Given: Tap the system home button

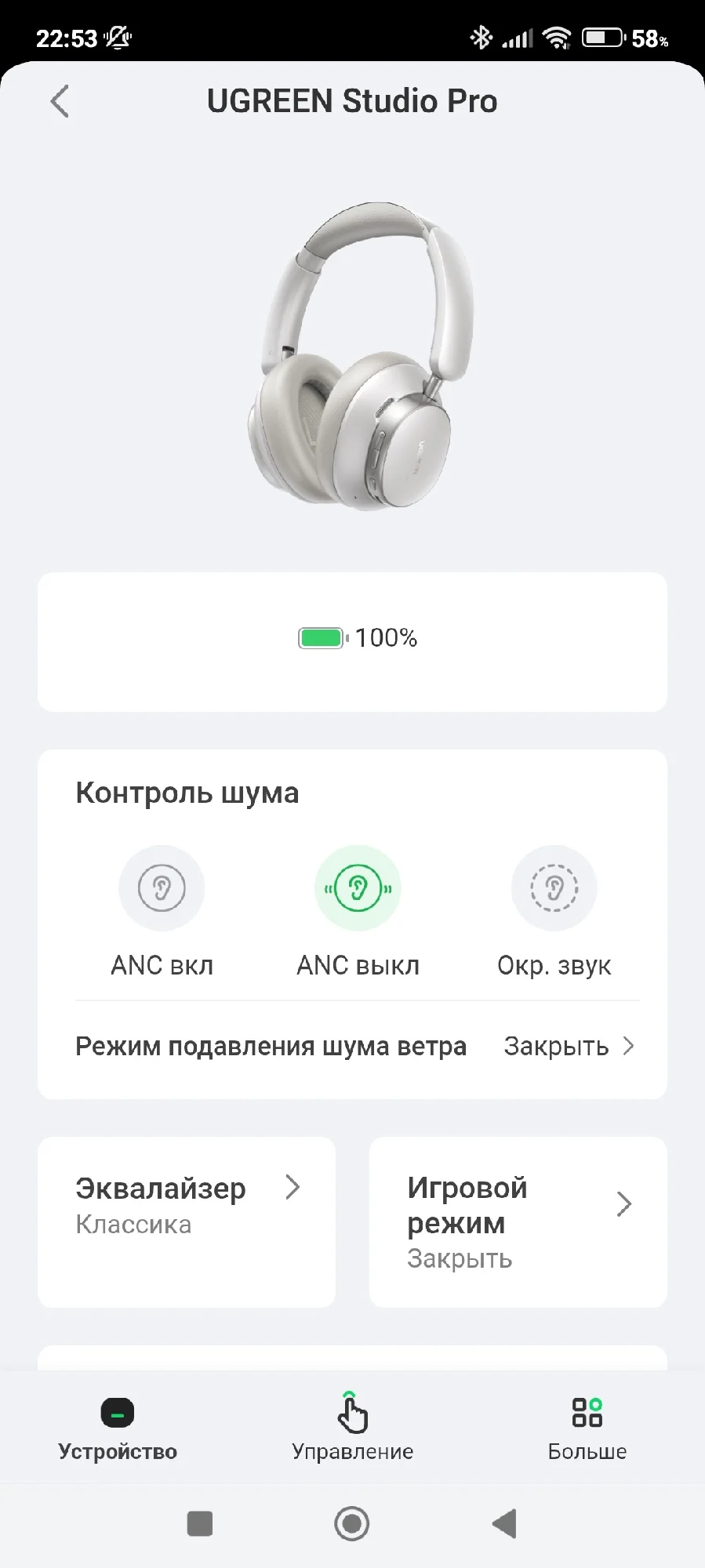Looking at the screenshot, I should pos(351,1523).
